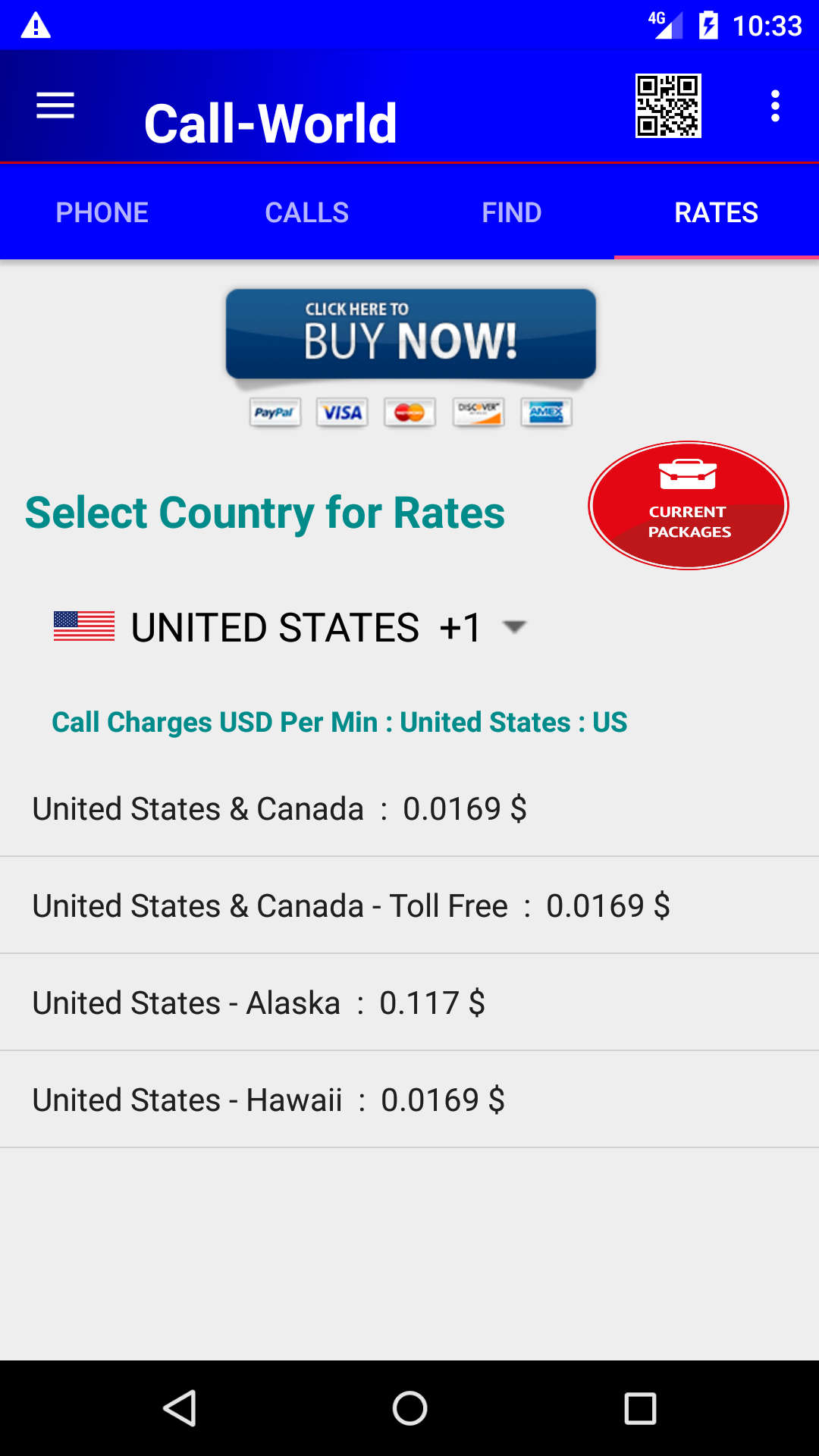Expand the country selection dropdown

click(515, 627)
